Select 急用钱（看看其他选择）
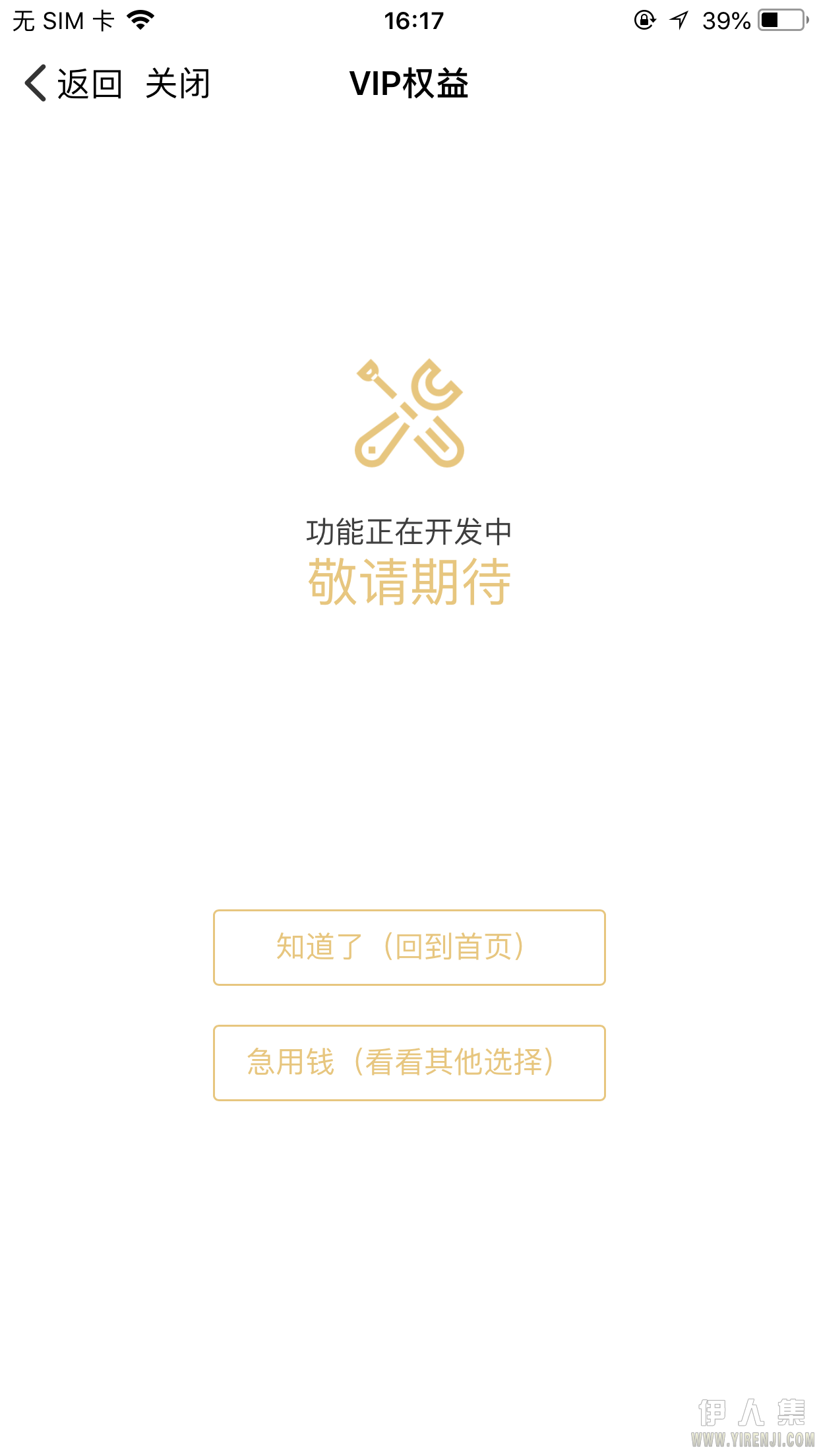The width and height of the screenshot is (819, 1456). (409, 1063)
